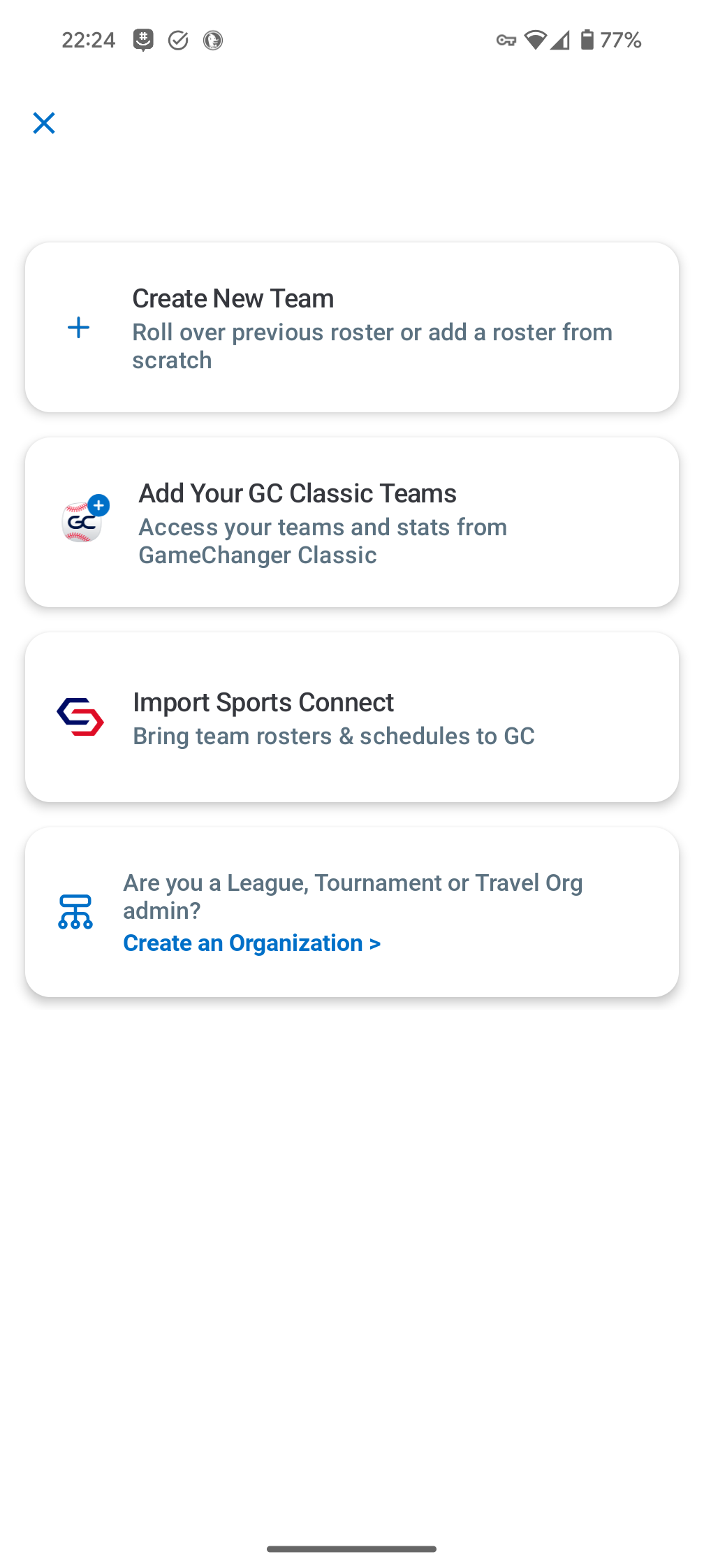Close the add team screen

pyautogui.click(x=44, y=123)
